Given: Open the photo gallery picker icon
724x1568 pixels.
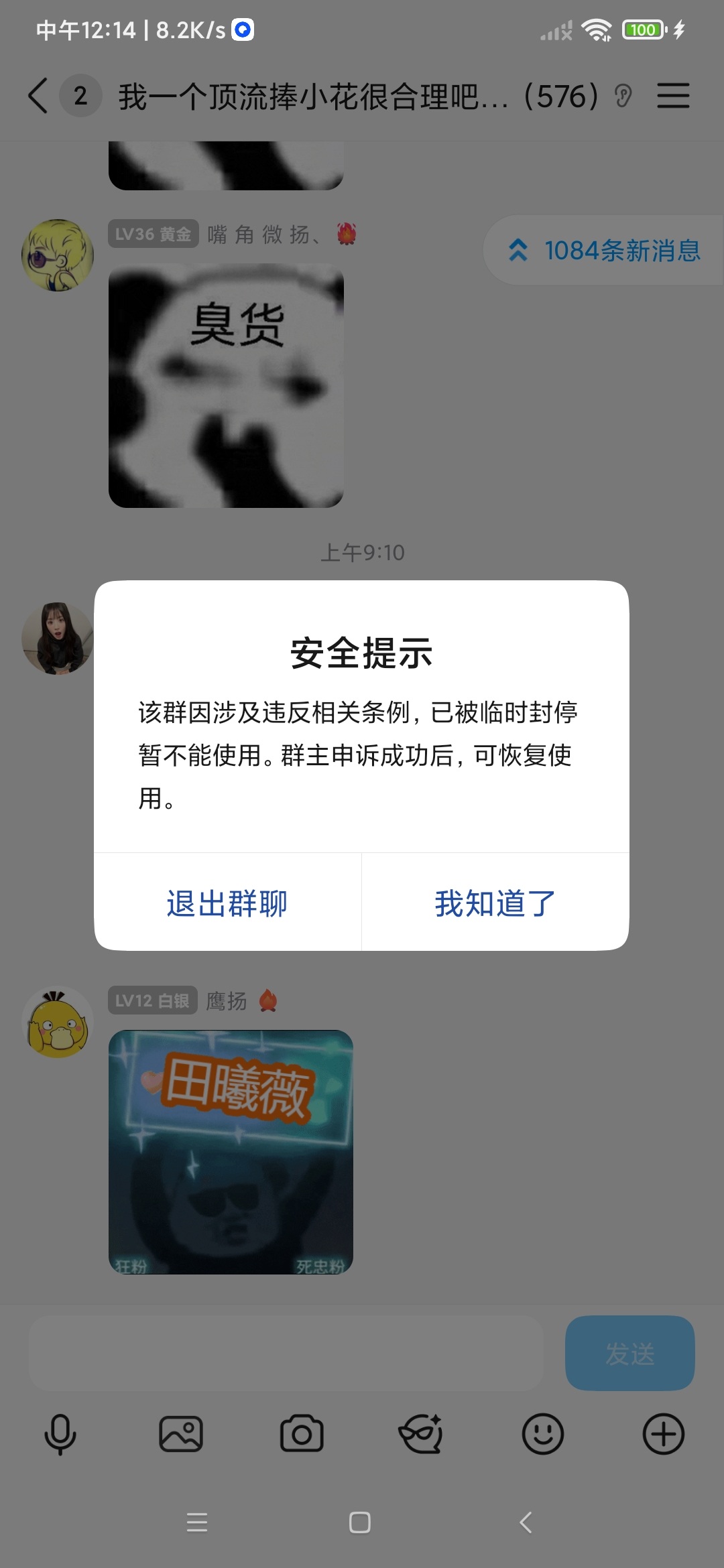Looking at the screenshot, I should [x=181, y=1434].
